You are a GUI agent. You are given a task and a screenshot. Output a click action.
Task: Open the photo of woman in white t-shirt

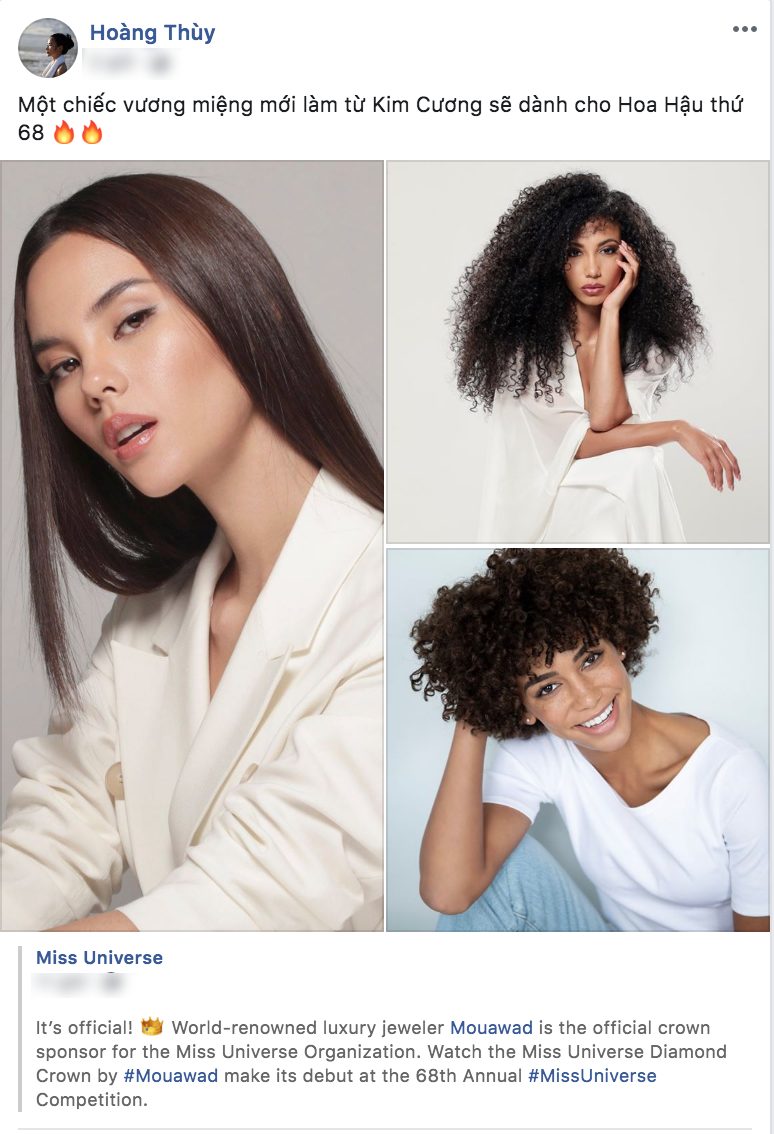pos(578,740)
